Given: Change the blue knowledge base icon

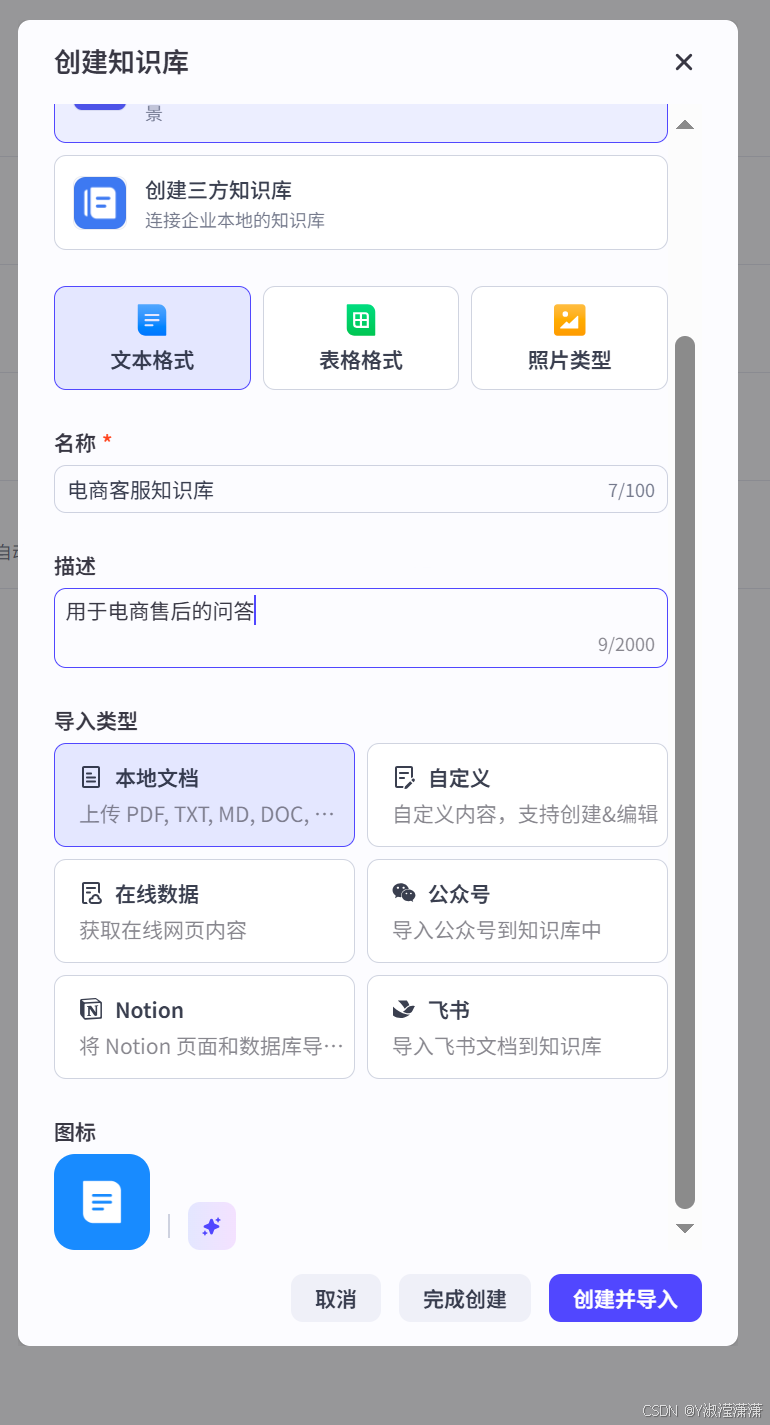Looking at the screenshot, I should pos(102,1202).
